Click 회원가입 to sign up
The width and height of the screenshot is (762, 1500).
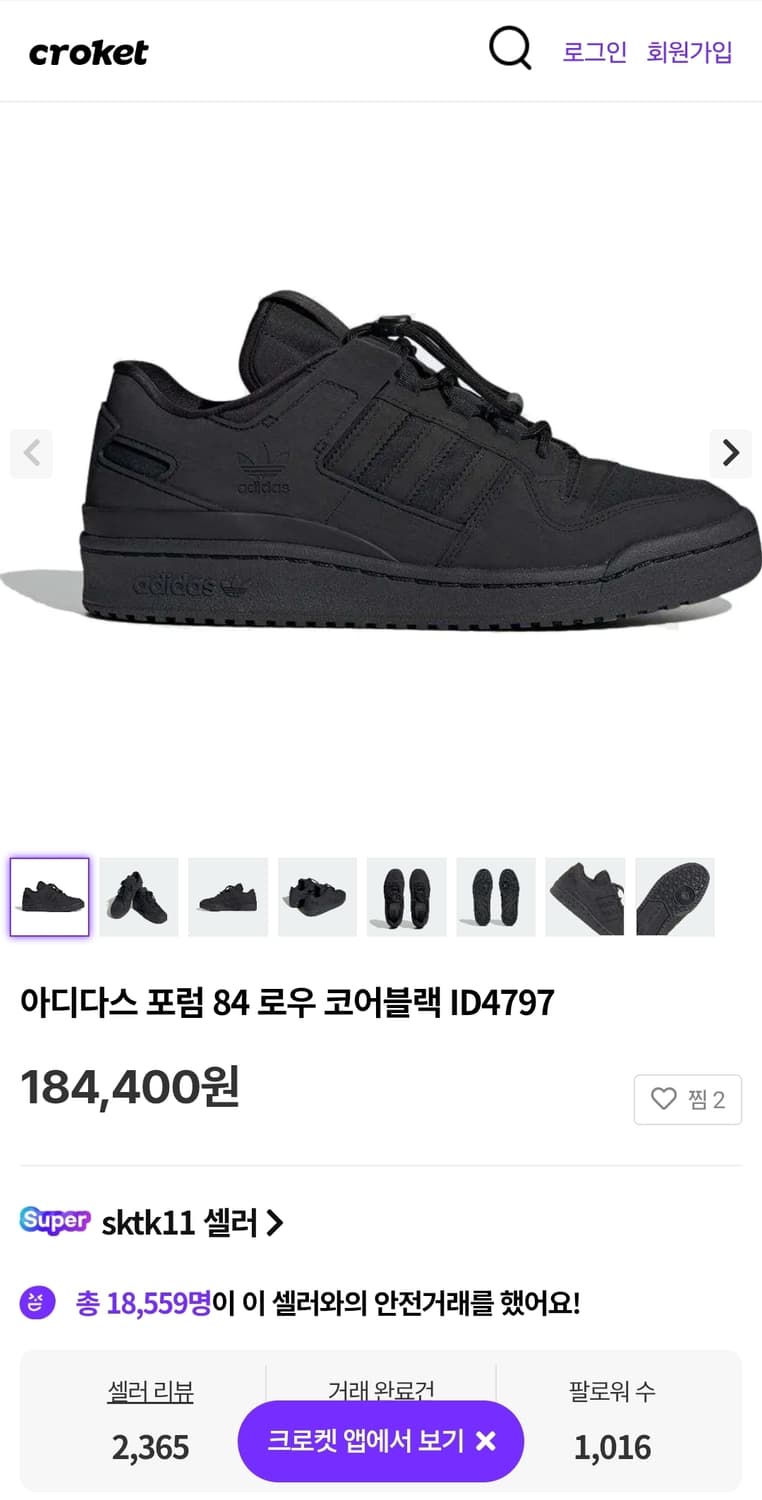[691, 52]
